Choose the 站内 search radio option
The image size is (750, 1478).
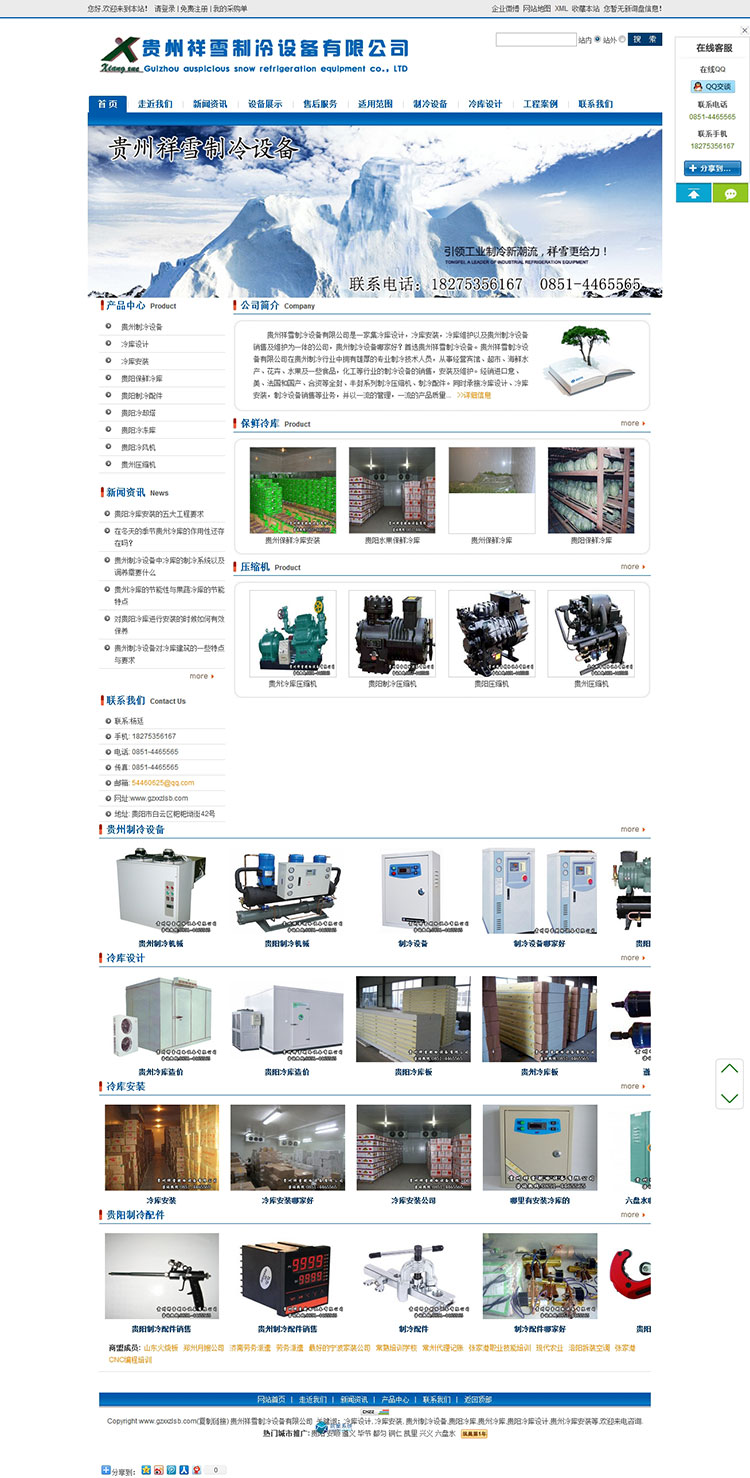[597, 40]
